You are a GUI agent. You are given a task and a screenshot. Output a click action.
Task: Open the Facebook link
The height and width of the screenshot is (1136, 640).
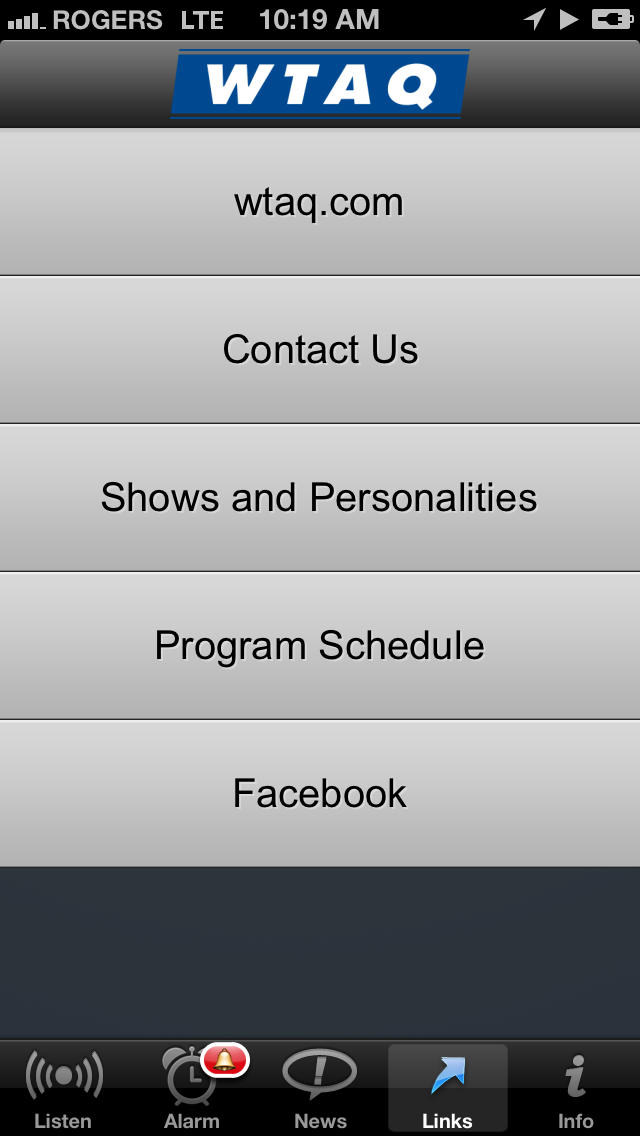click(320, 793)
